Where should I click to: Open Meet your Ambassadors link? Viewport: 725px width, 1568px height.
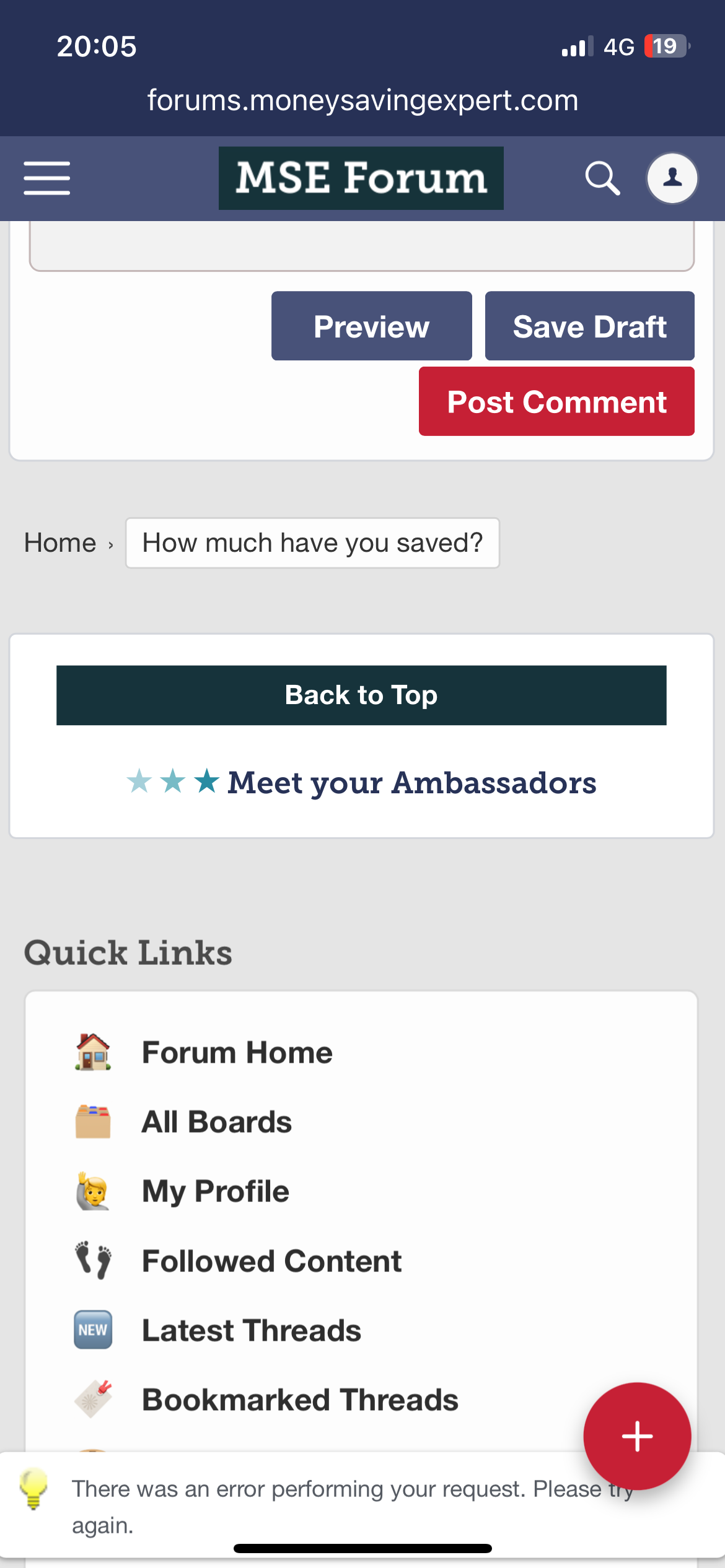(411, 783)
